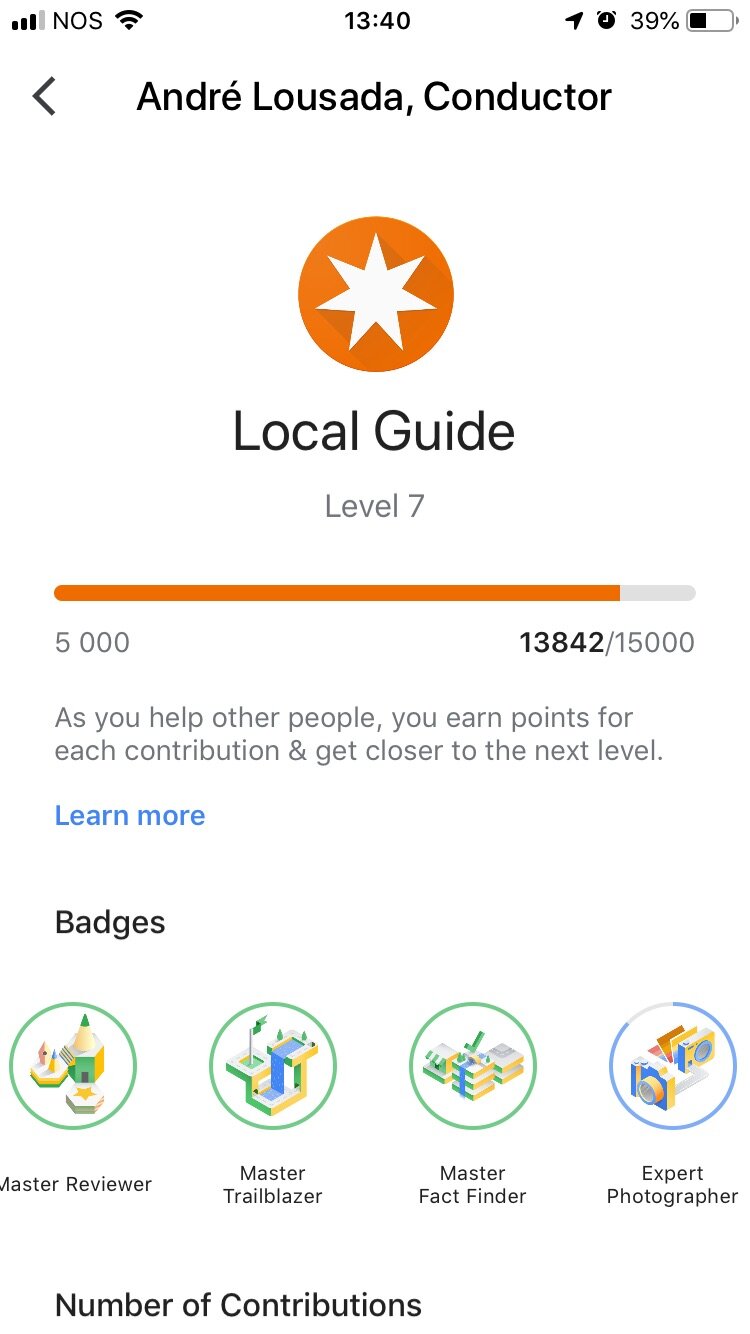The height and width of the screenshot is (1334, 750).
Task: View the Master Trailblazer badge
Action: (273, 1066)
